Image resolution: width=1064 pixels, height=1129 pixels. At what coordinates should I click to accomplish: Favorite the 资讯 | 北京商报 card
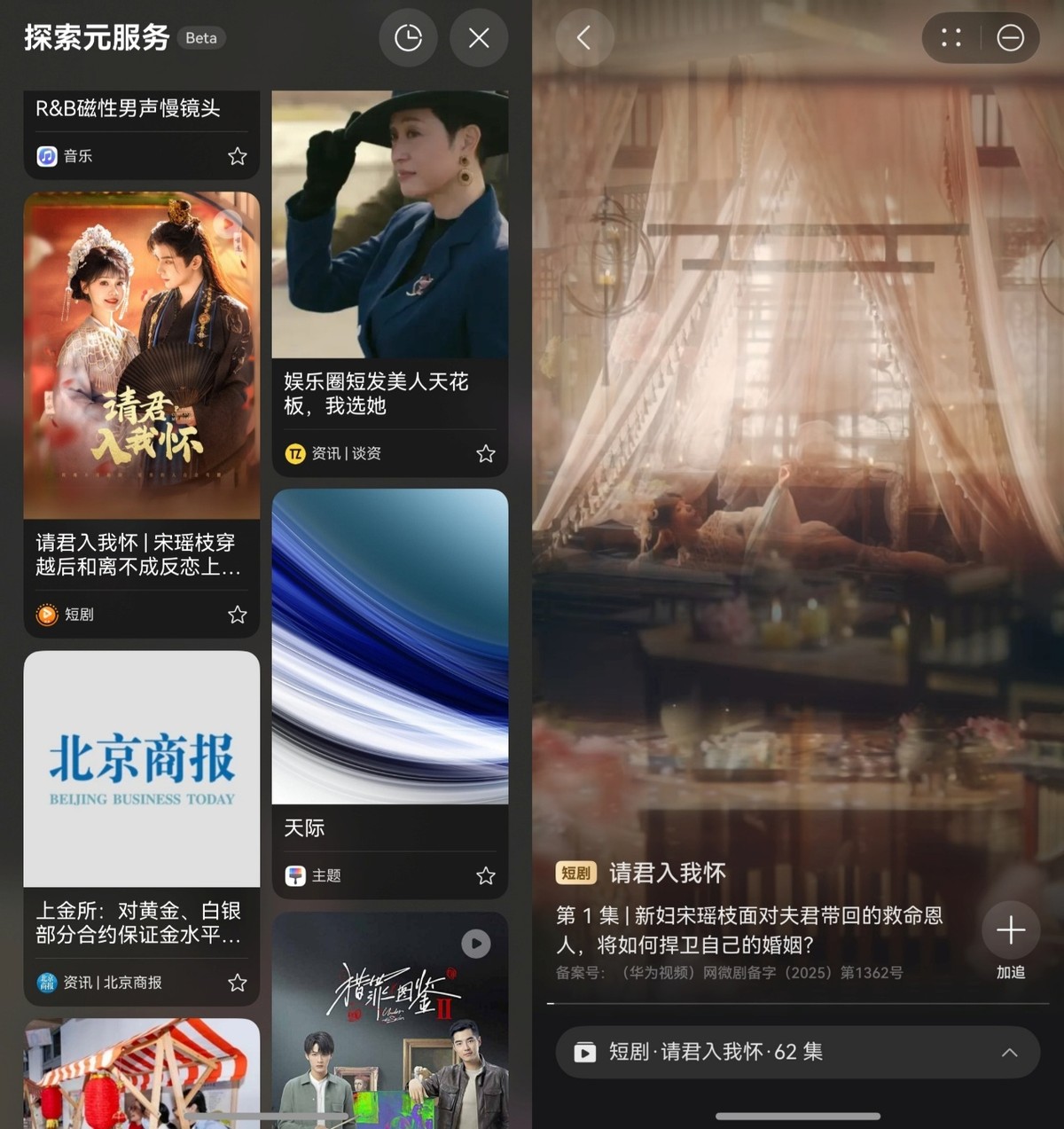(x=238, y=983)
